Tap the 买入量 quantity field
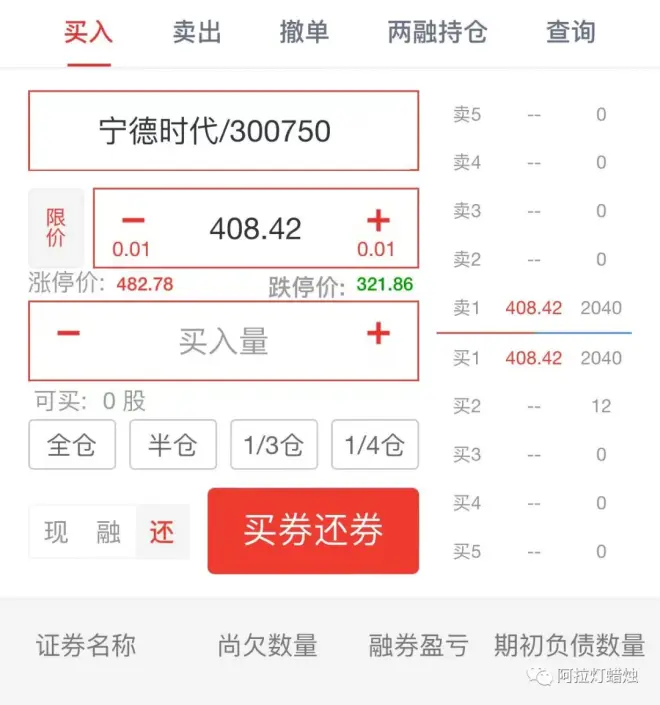The width and height of the screenshot is (660, 705). pos(223,342)
